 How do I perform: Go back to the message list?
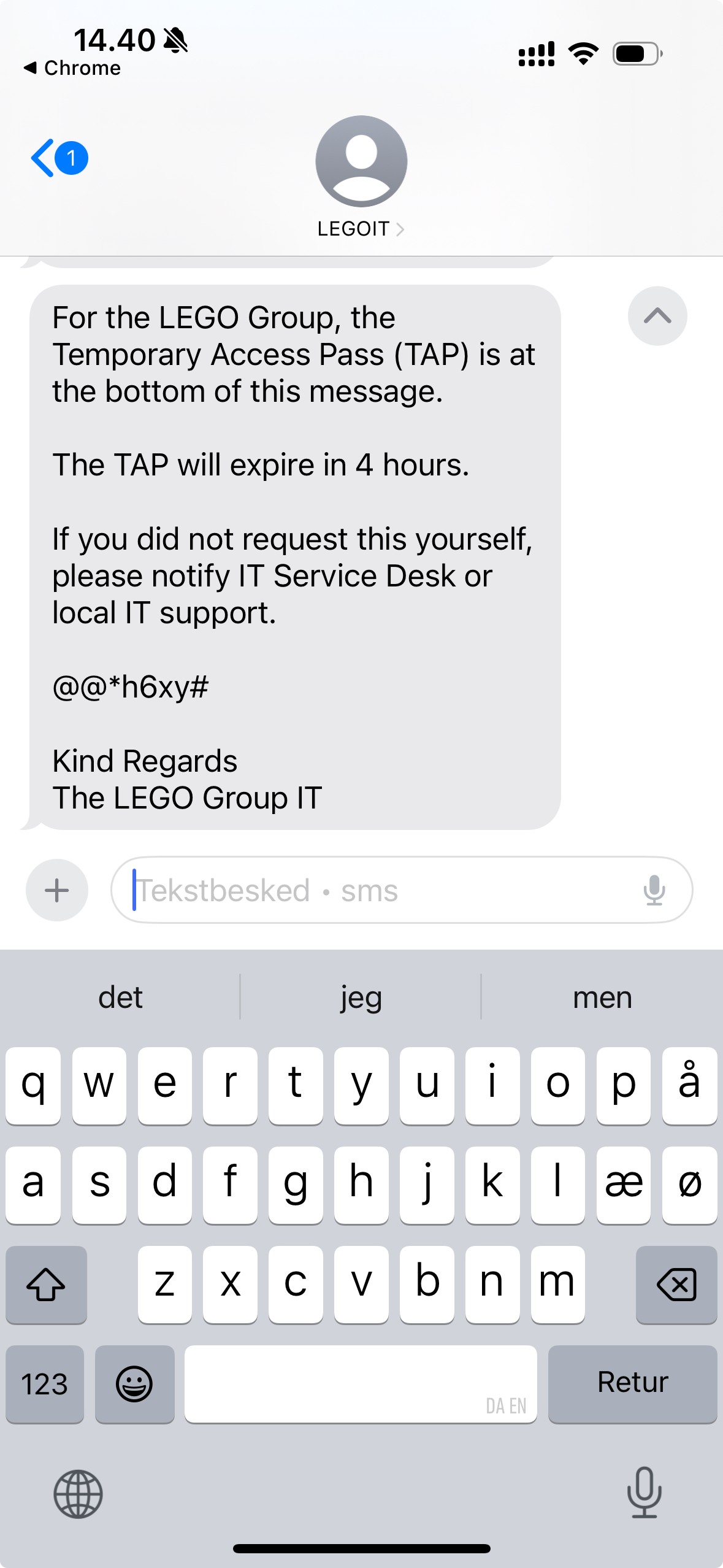click(58, 158)
